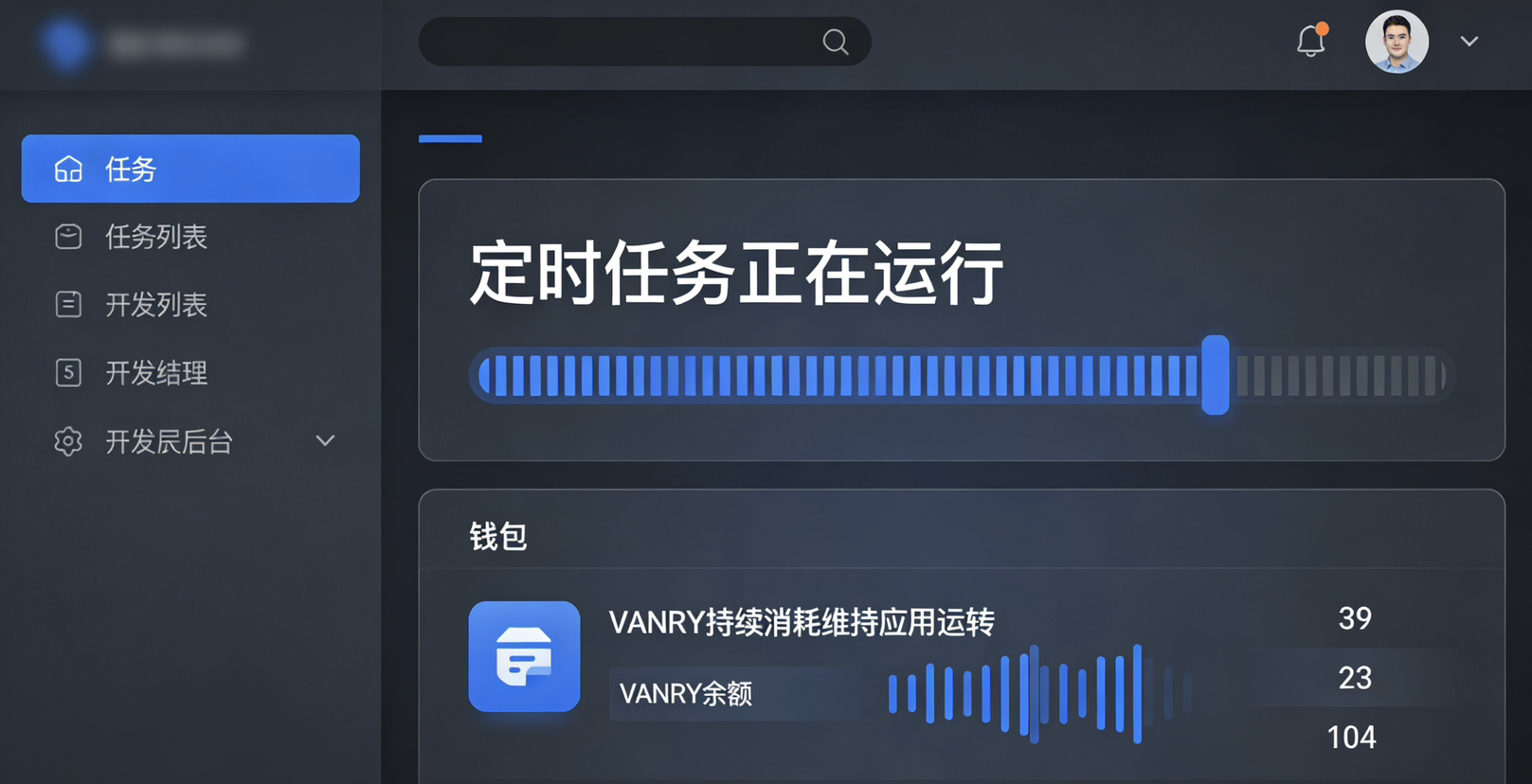Open the profile avatar

(1397, 42)
